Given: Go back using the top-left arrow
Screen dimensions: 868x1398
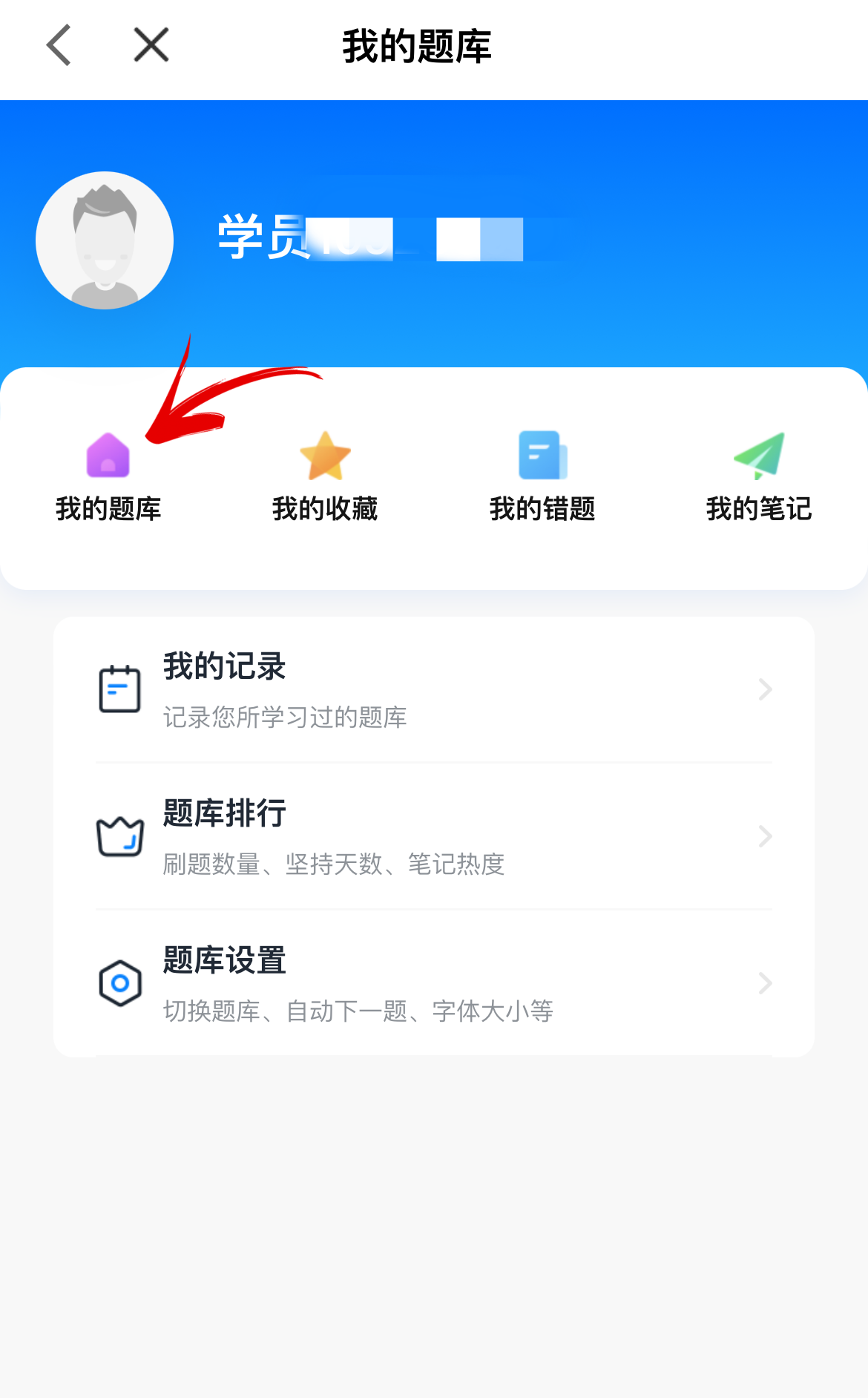Looking at the screenshot, I should click(x=59, y=45).
